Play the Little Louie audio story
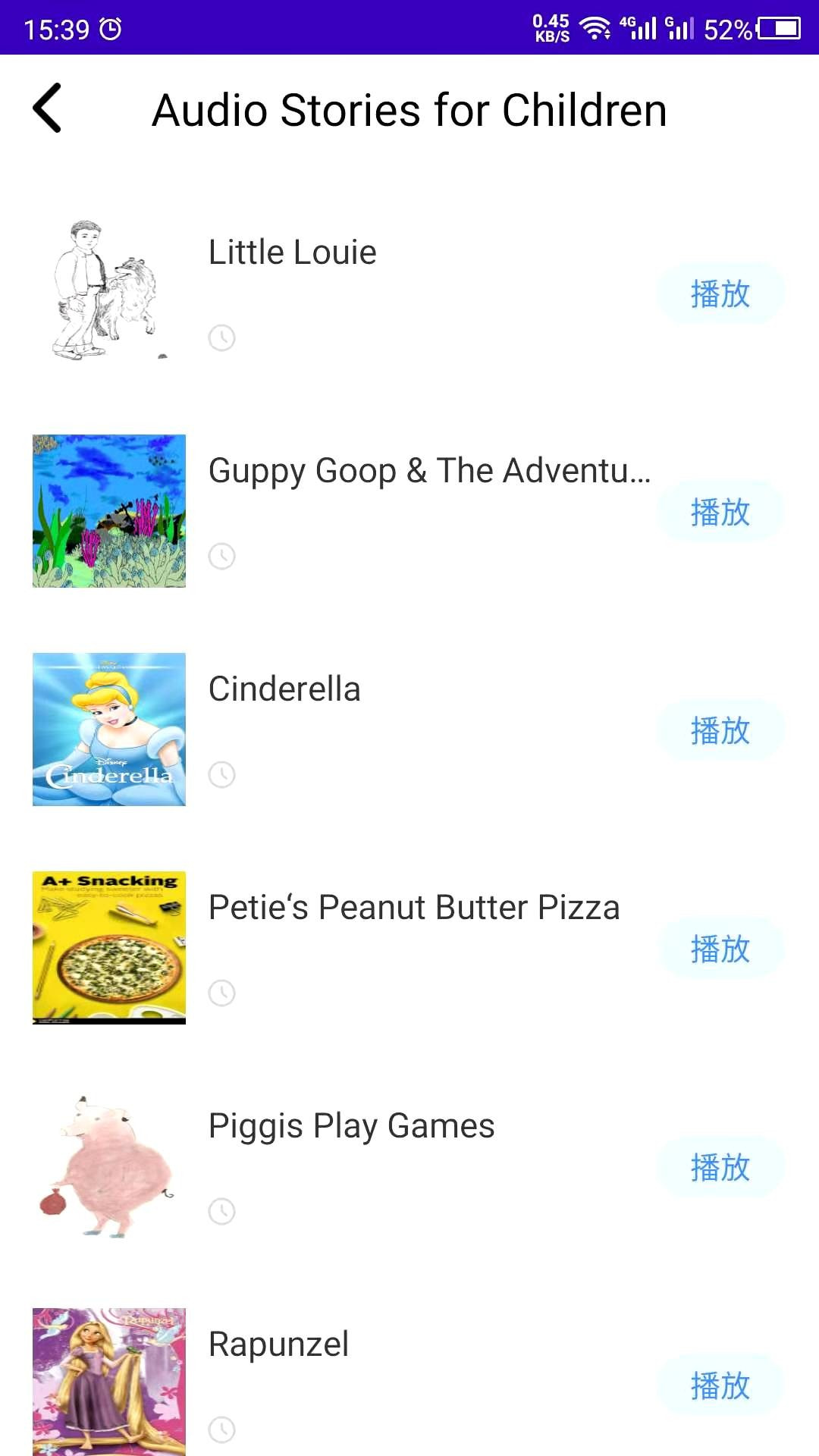 point(720,293)
